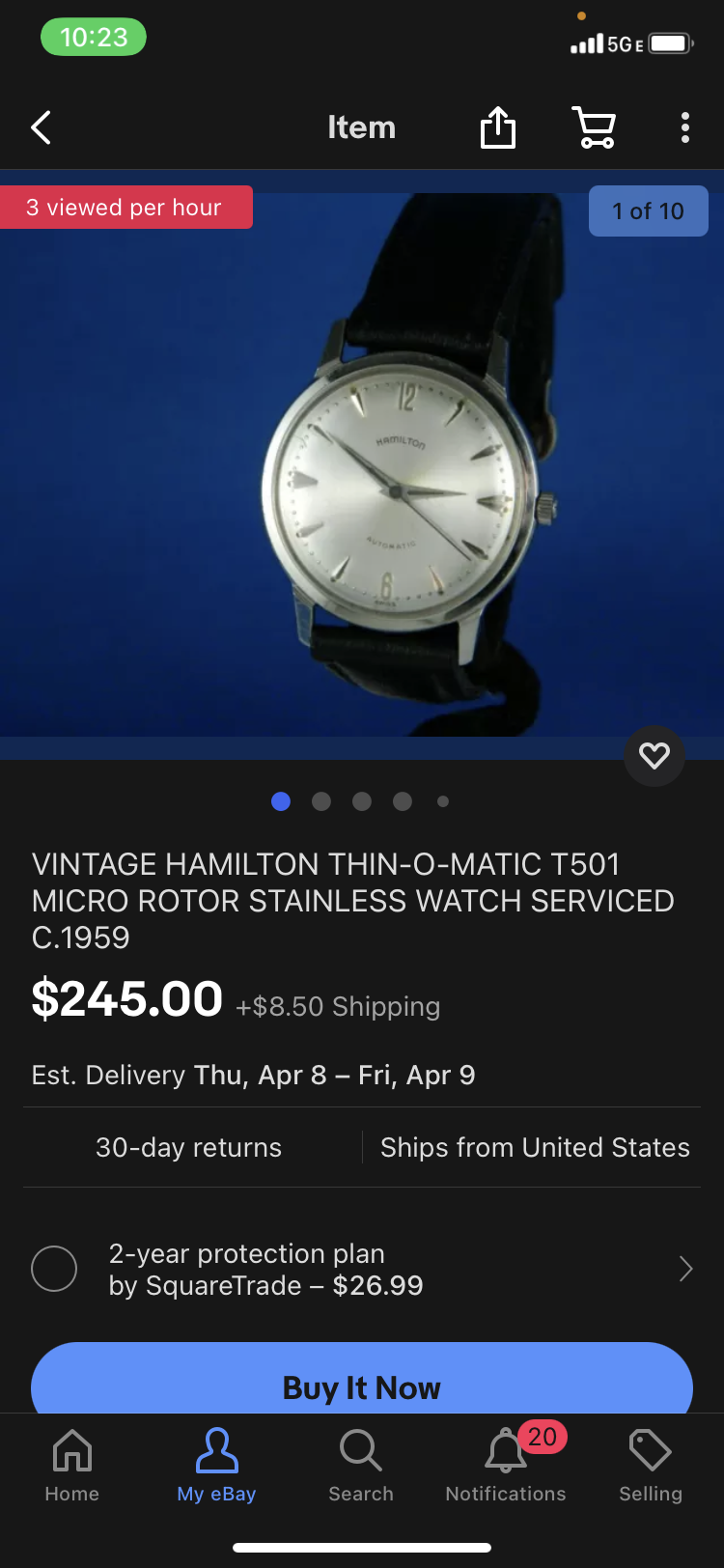Switch to the Search tab
This screenshot has width=724, height=1568.
tap(361, 1466)
